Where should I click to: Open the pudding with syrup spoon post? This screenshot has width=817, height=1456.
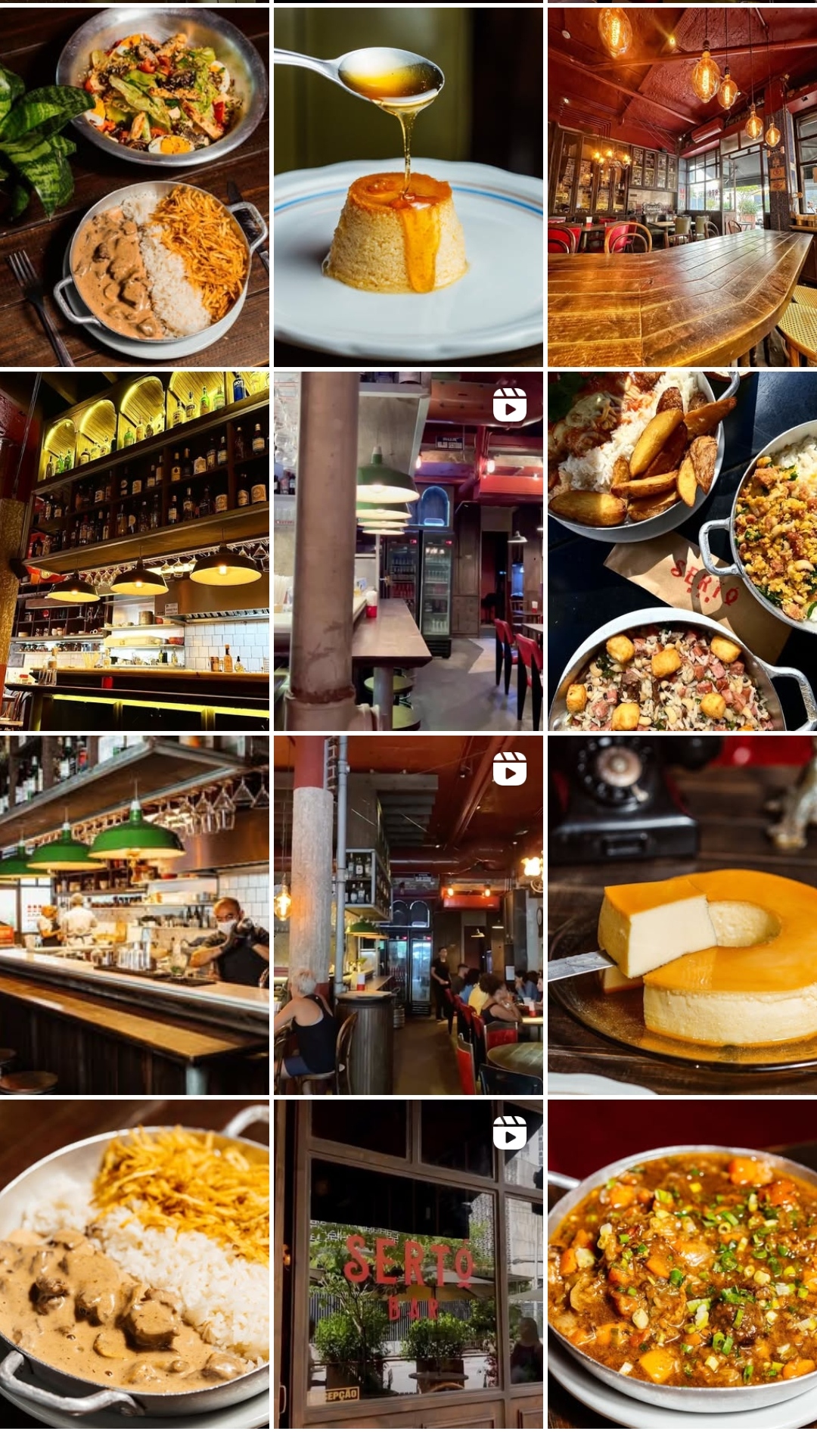[x=408, y=187]
